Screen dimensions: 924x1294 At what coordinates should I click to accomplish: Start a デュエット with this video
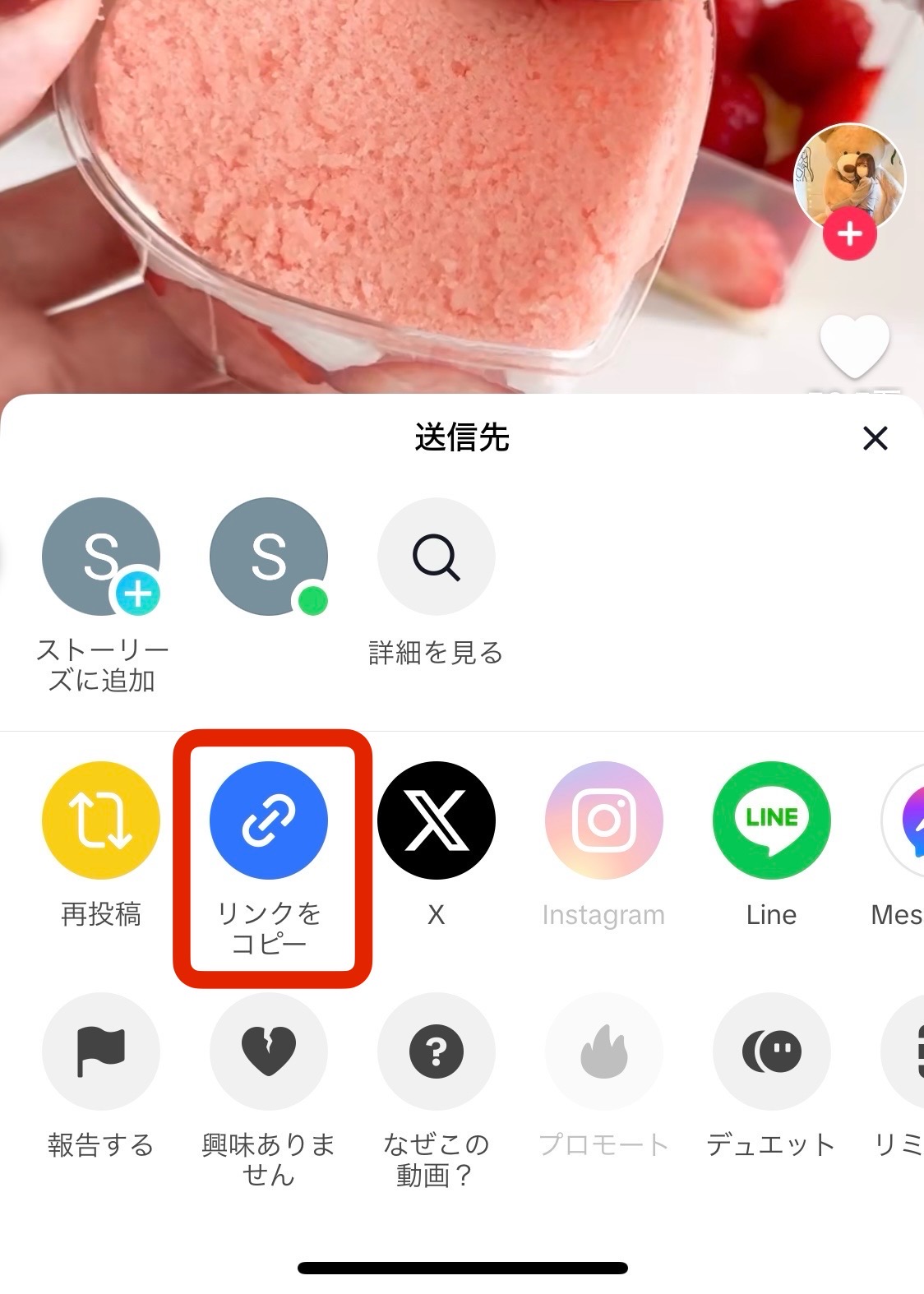click(x=771, y=1051)
